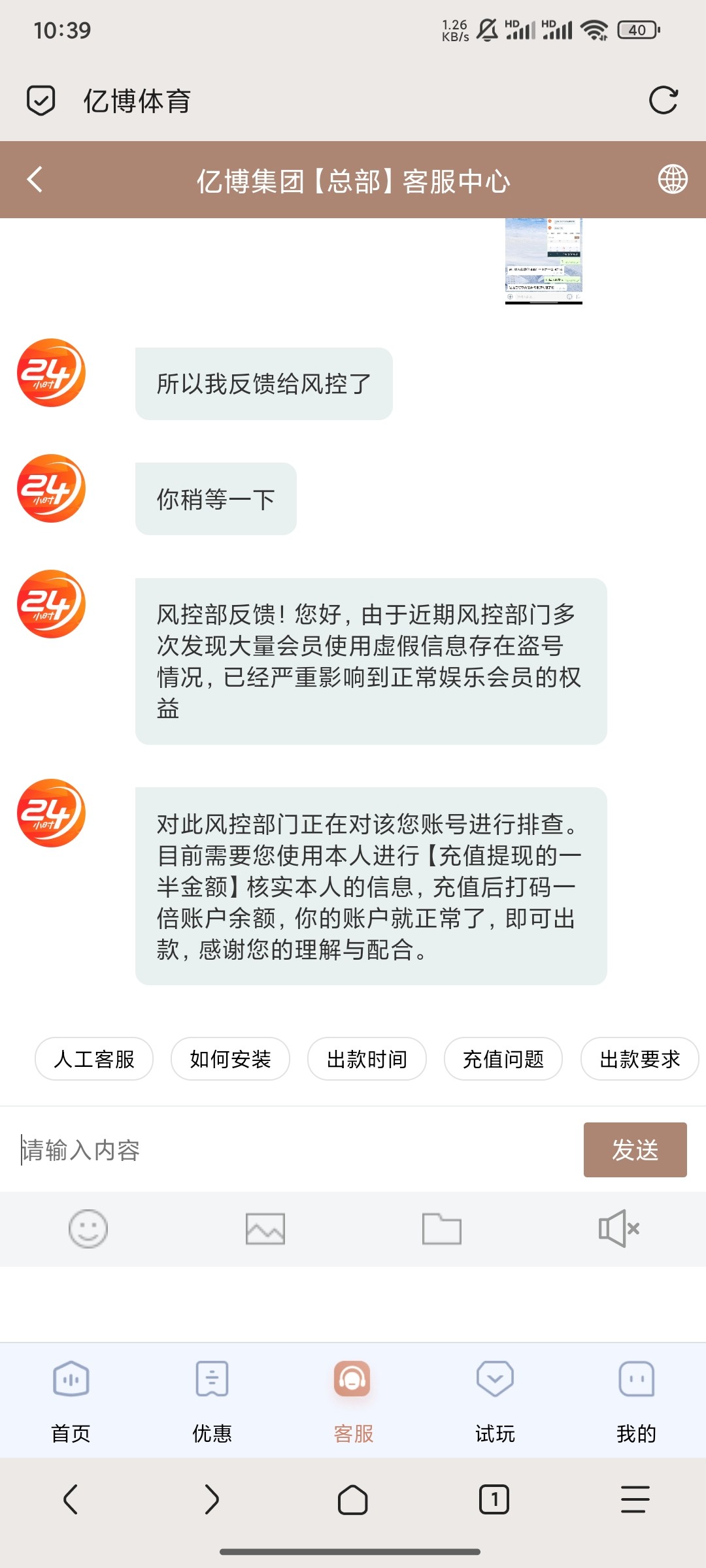The height and width of the screenshot is (1568, 706).
Task: Open the browser tabs switcher
Action: coord(494,1499)
